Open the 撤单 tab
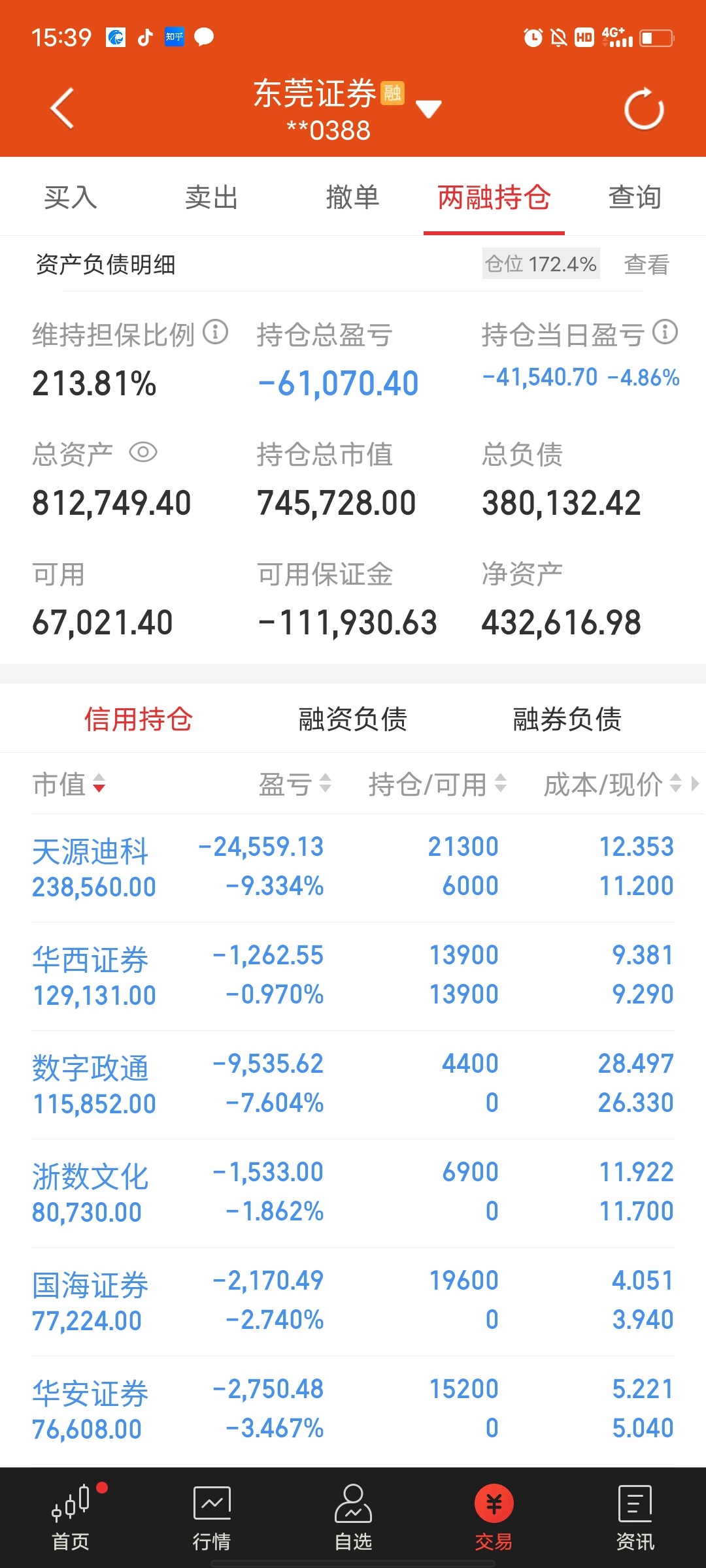 point(353,197)
